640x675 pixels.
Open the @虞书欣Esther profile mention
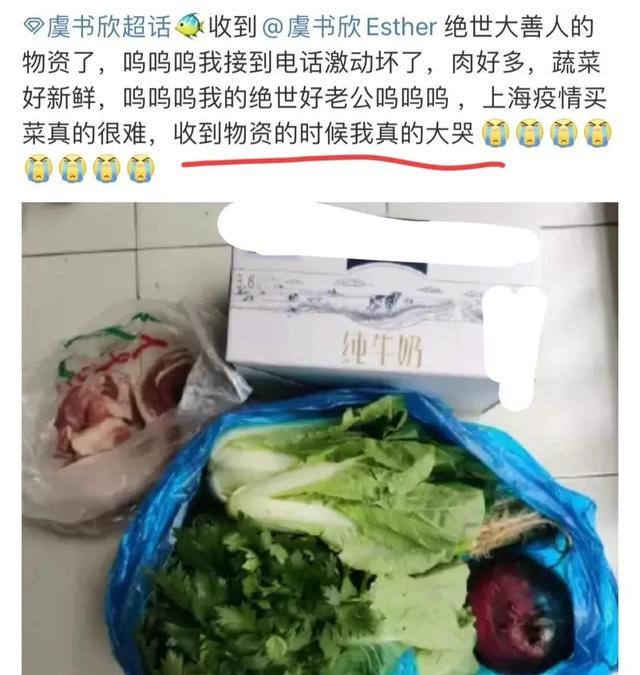tap(344, 26)
